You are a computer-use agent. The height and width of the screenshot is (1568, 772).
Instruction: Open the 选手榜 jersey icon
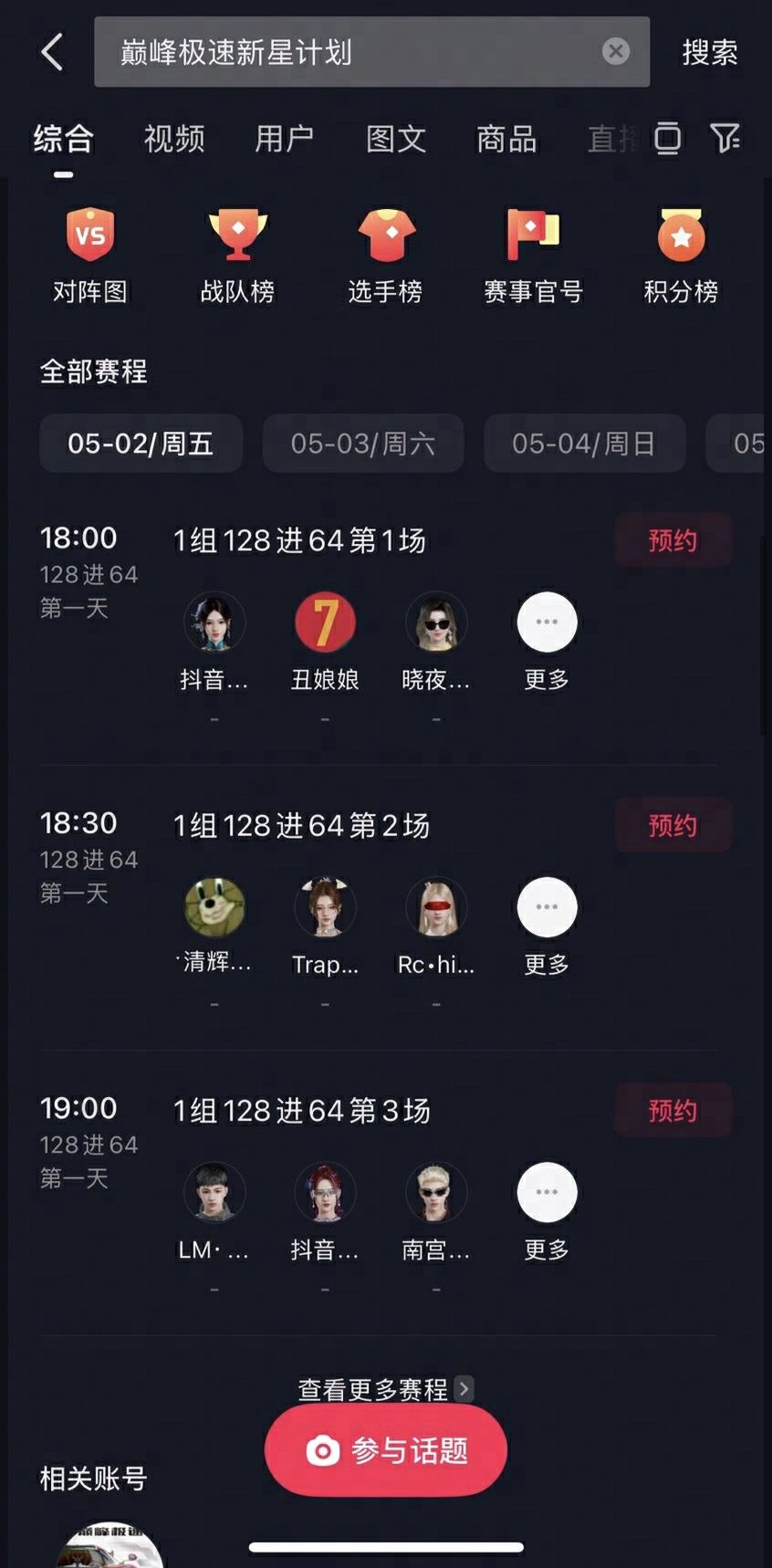(x=385, y=237)
